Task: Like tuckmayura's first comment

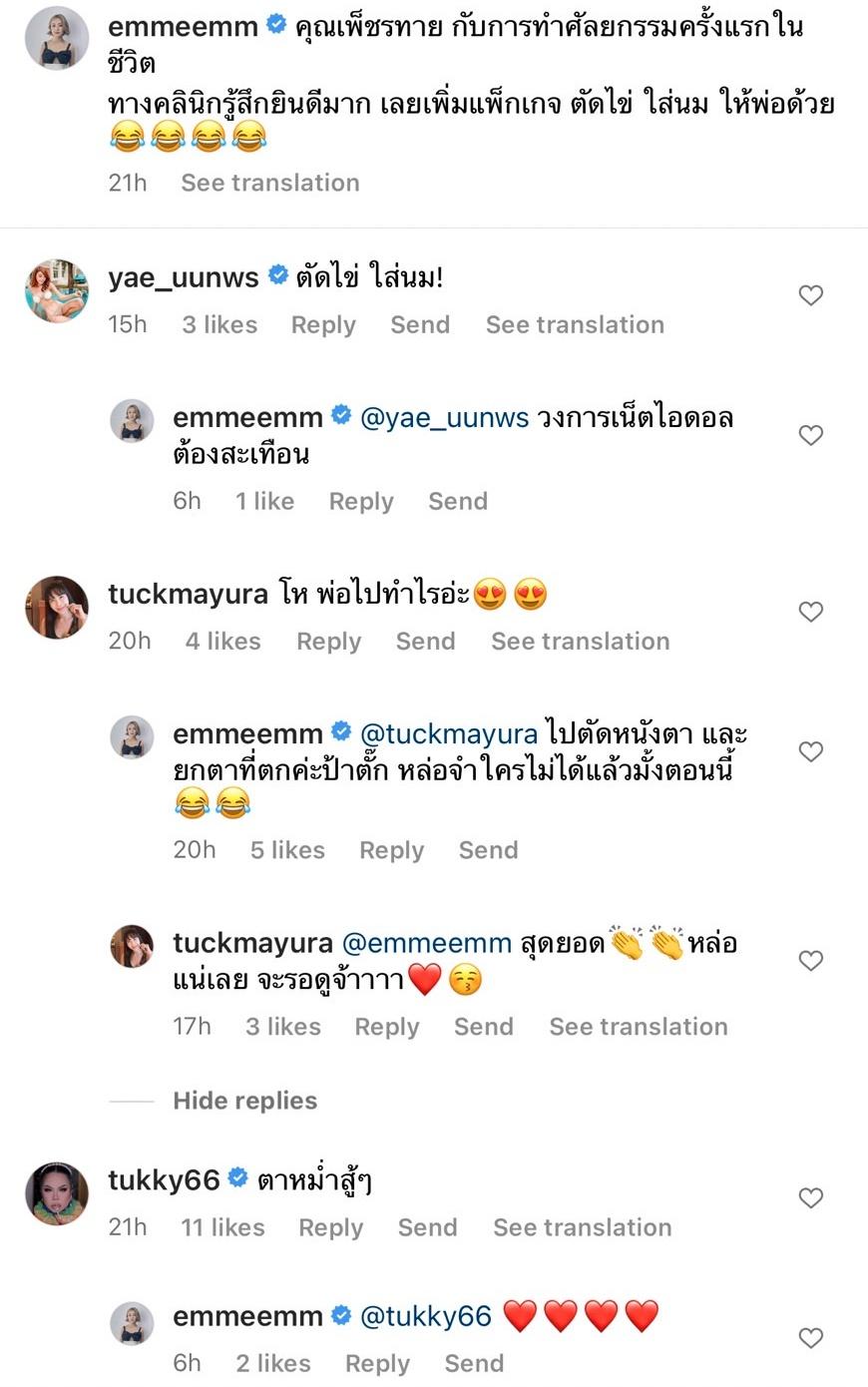Action: coord(810,612)
